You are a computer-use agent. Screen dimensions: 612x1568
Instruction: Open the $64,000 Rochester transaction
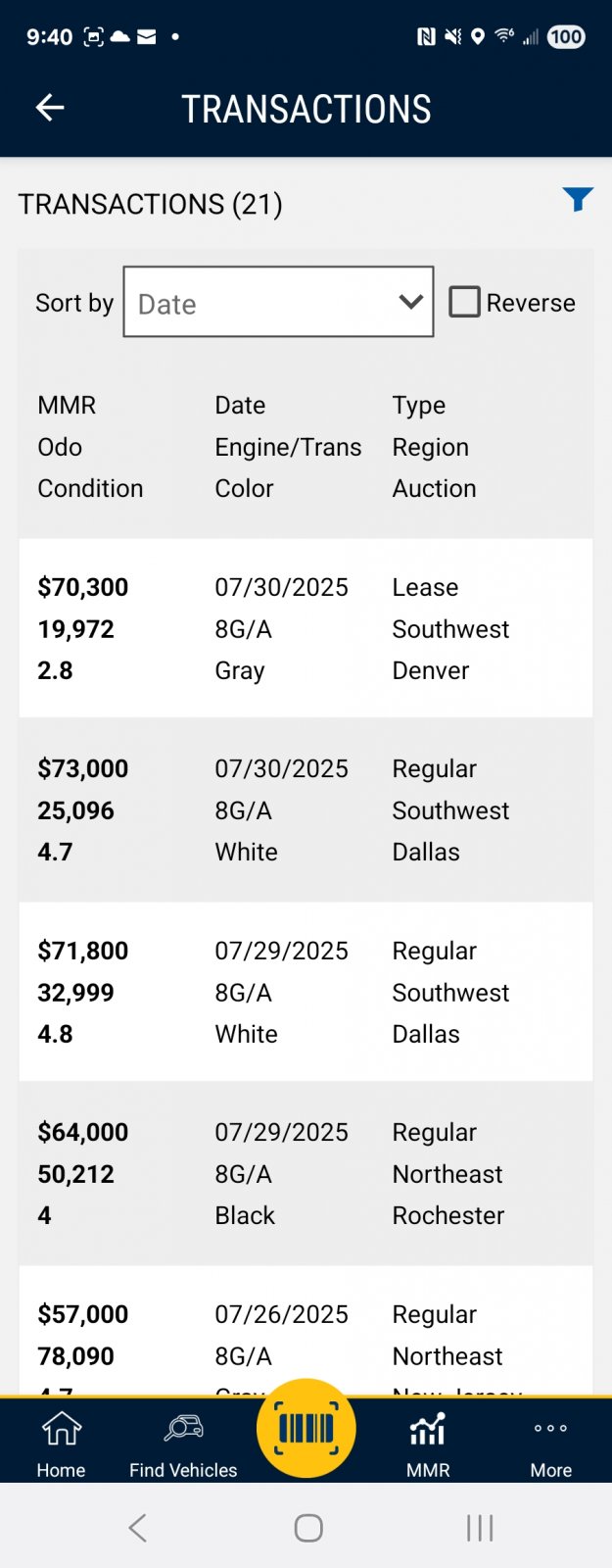pyautogui.click(x=306, y=1173)
